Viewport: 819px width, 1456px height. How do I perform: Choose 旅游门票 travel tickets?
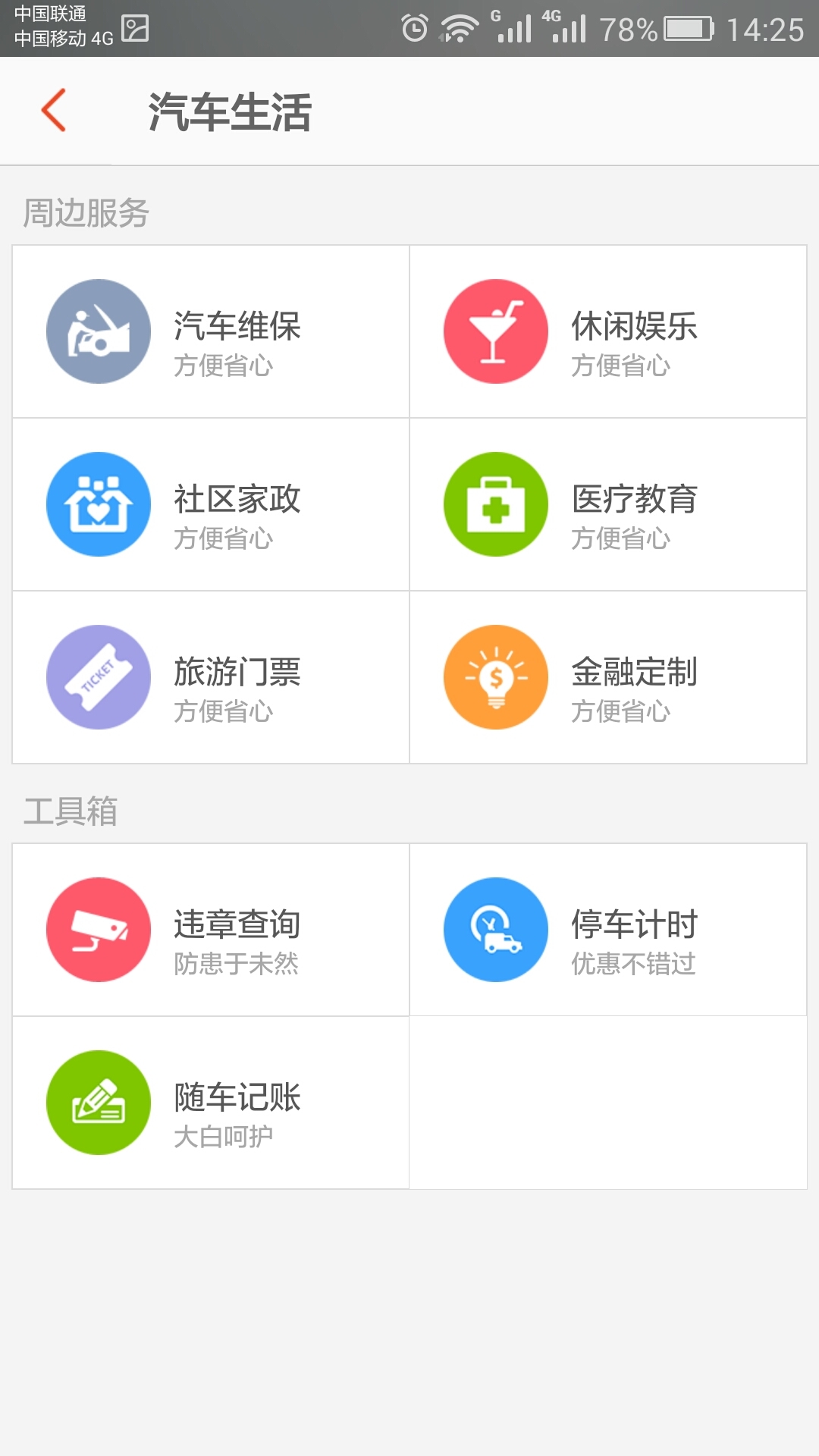211,677
